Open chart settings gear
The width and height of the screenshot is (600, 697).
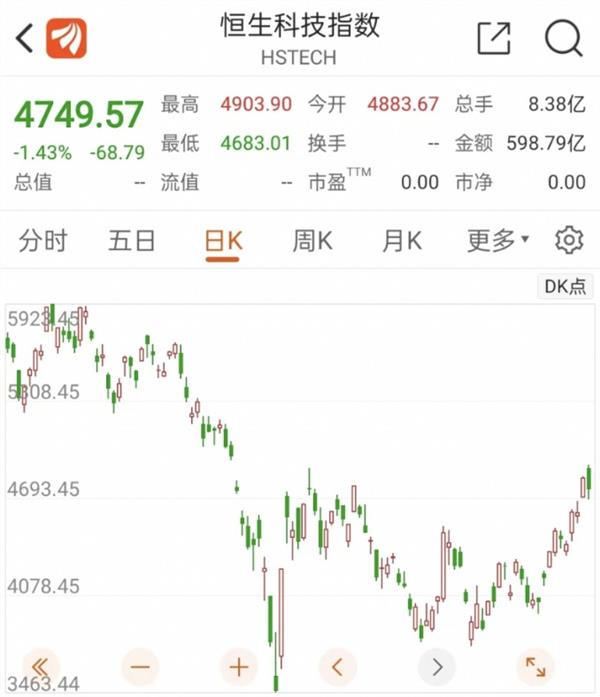point(569,240)
